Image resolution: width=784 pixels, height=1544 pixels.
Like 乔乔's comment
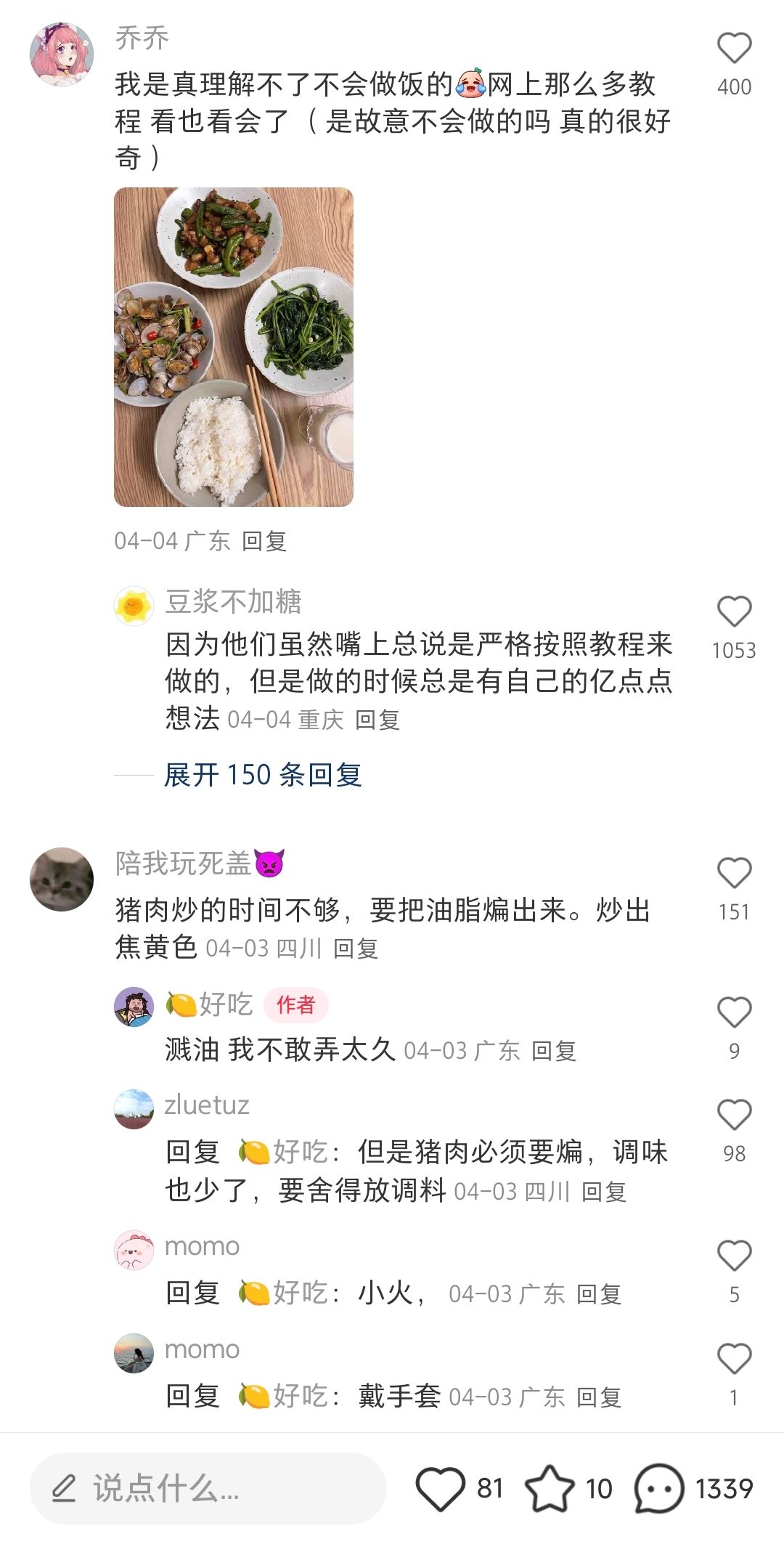click(734, 49)
